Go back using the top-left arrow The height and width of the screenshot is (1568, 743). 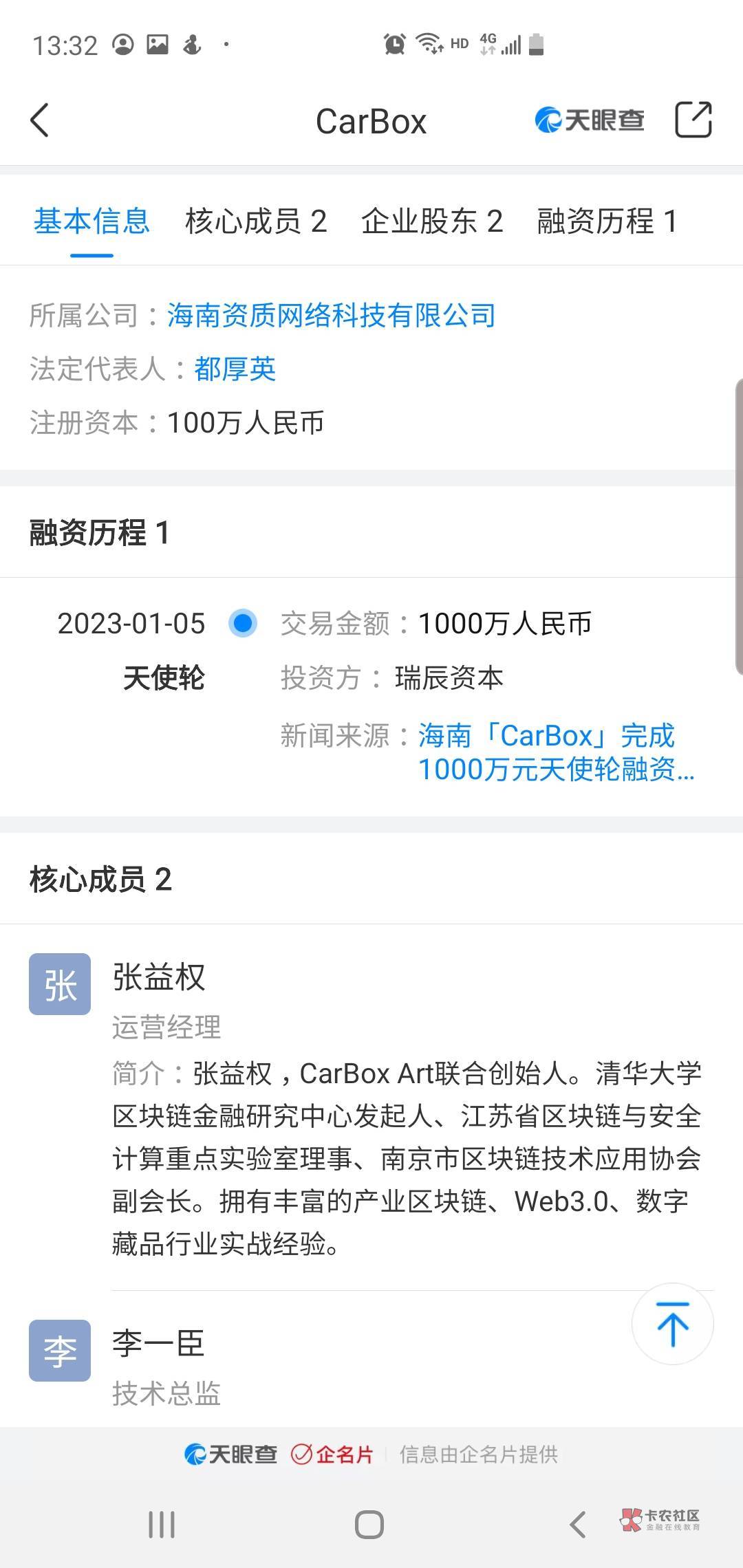click(40, 120)
